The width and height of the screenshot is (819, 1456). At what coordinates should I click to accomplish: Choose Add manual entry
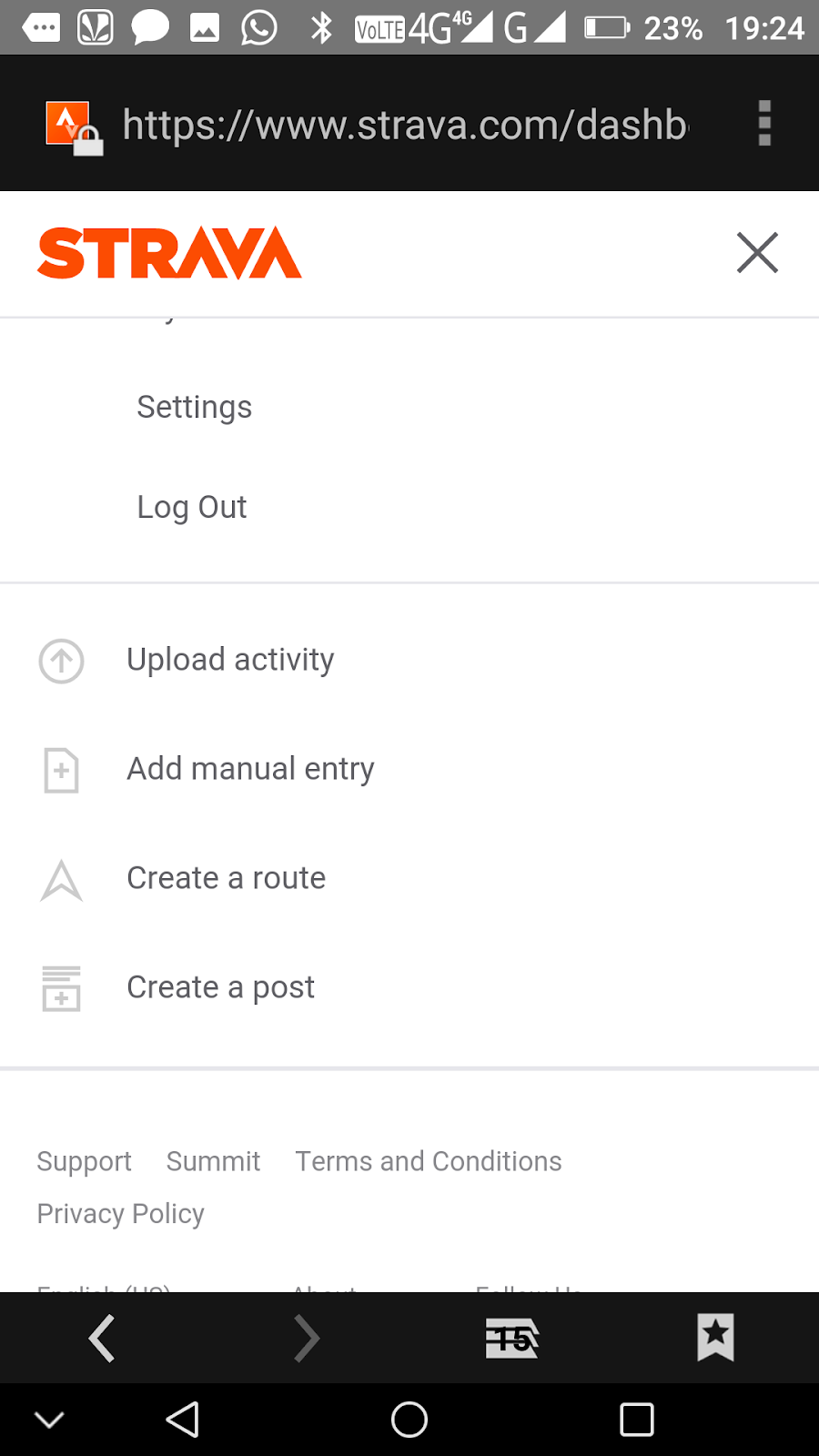250,769
